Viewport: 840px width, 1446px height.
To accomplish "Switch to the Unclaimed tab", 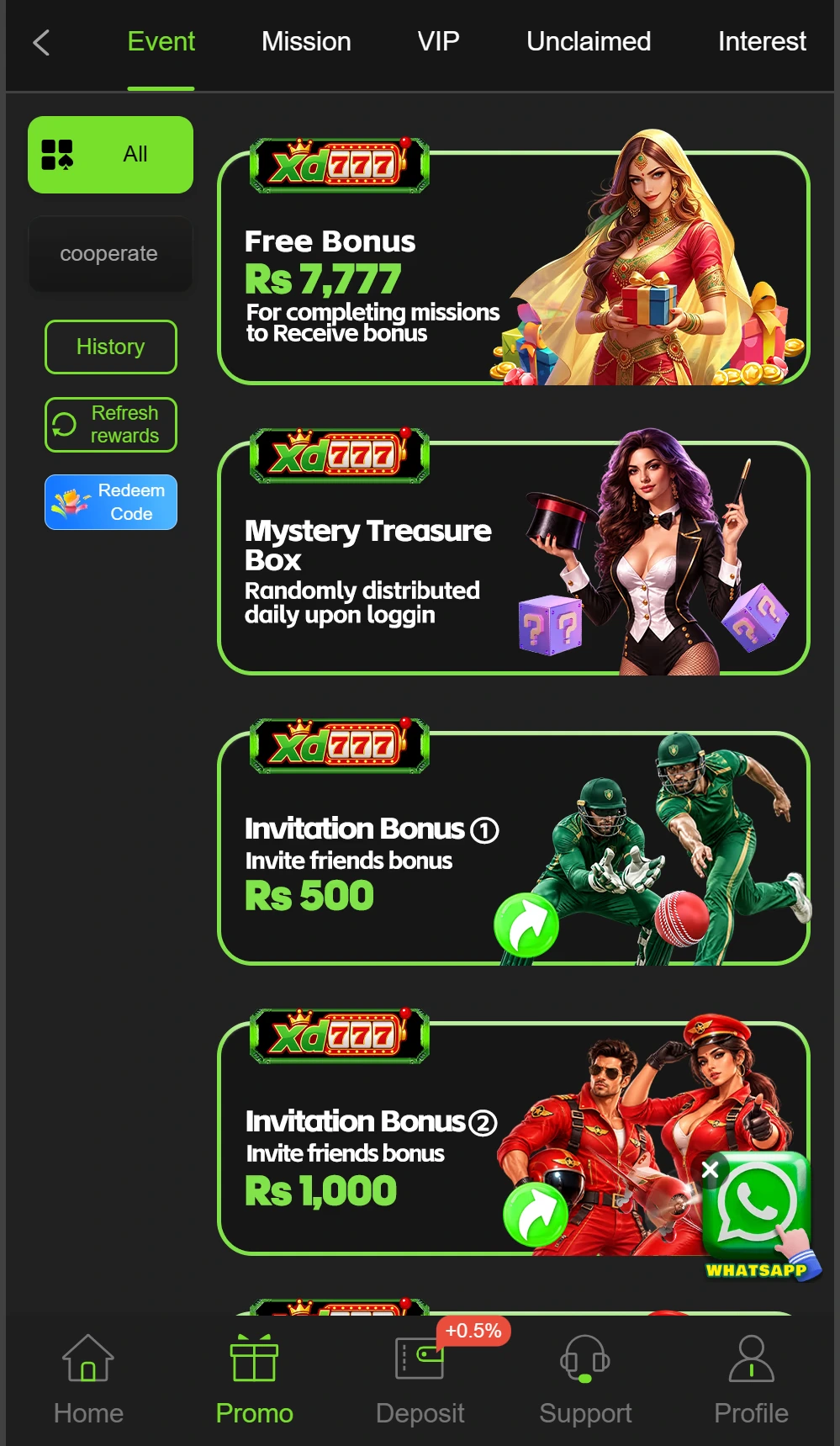I will [x=589, y=41].
